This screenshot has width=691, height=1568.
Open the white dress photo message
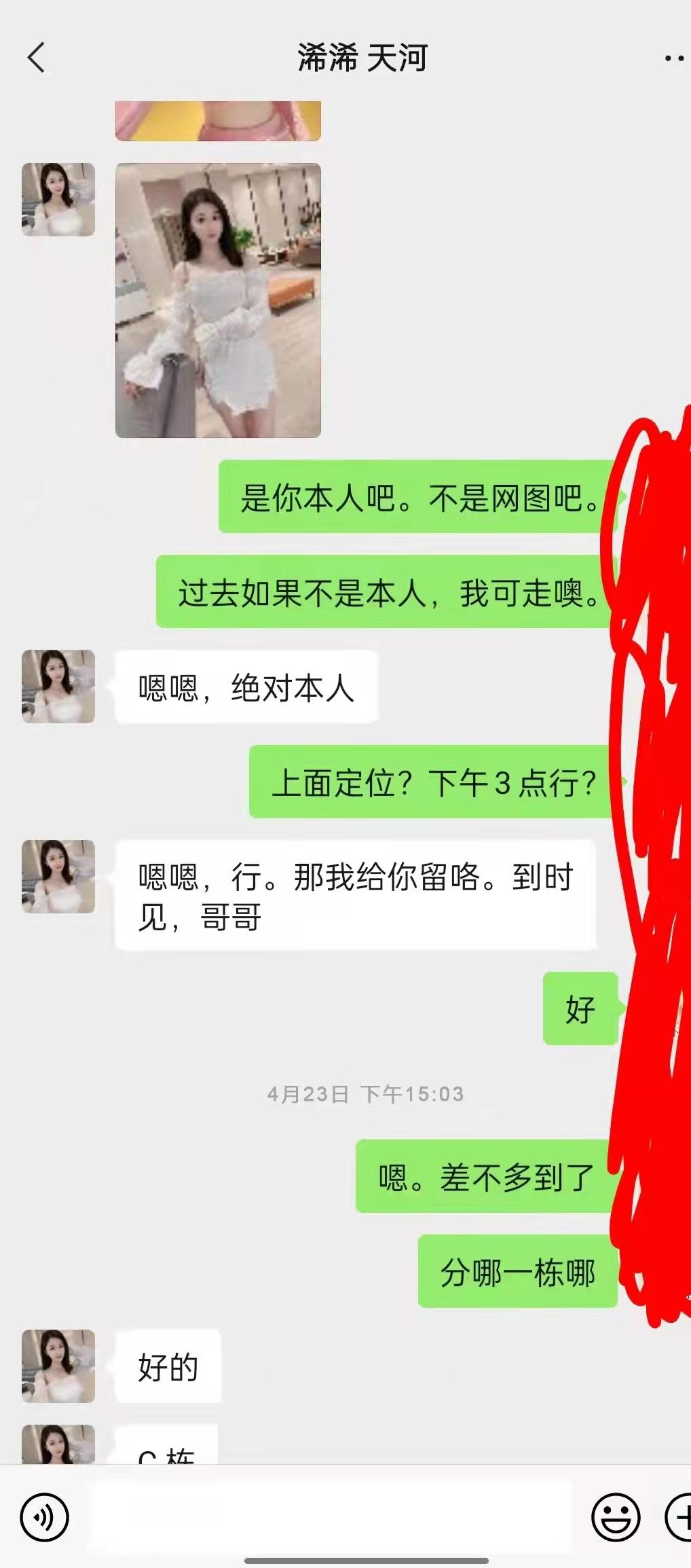pos(218,300)
